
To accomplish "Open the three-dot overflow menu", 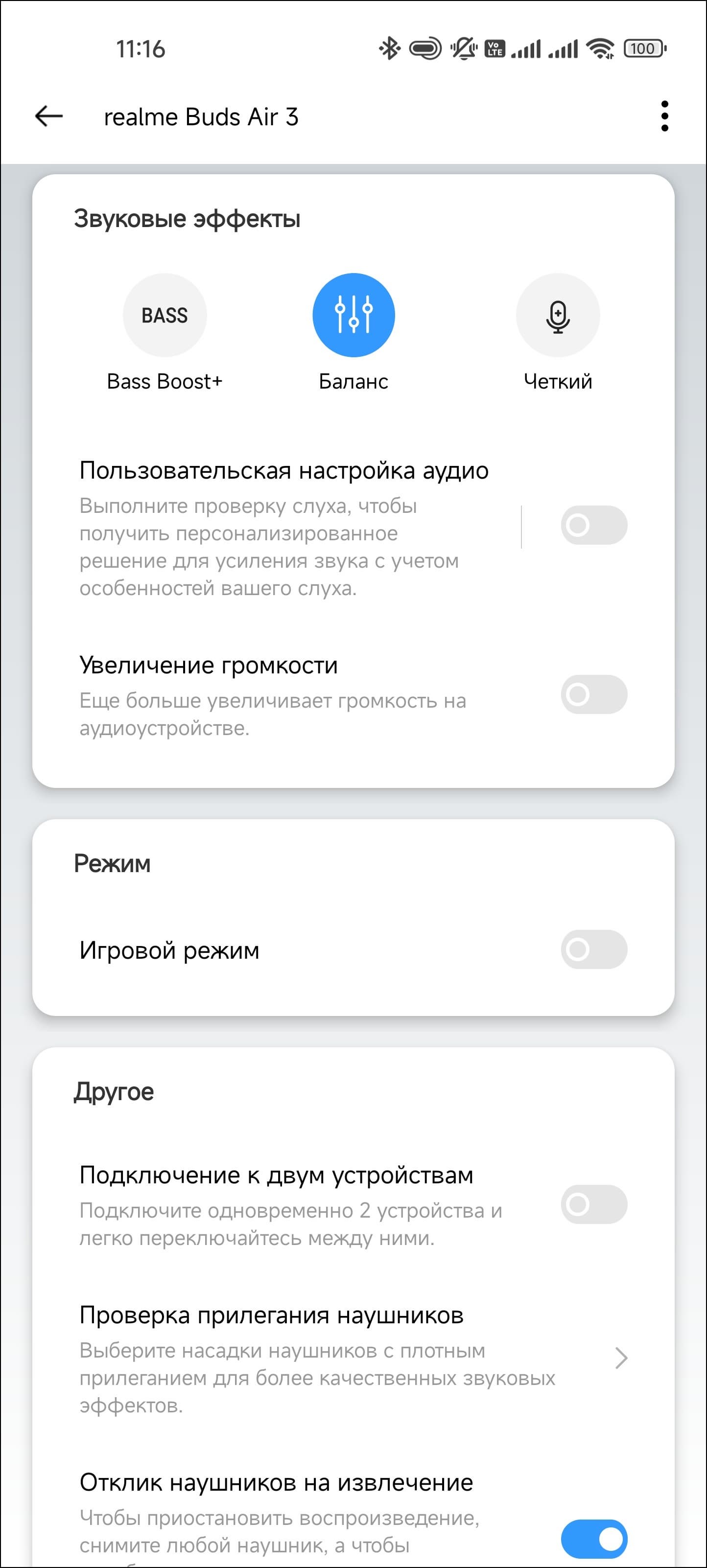I will 664,115.
